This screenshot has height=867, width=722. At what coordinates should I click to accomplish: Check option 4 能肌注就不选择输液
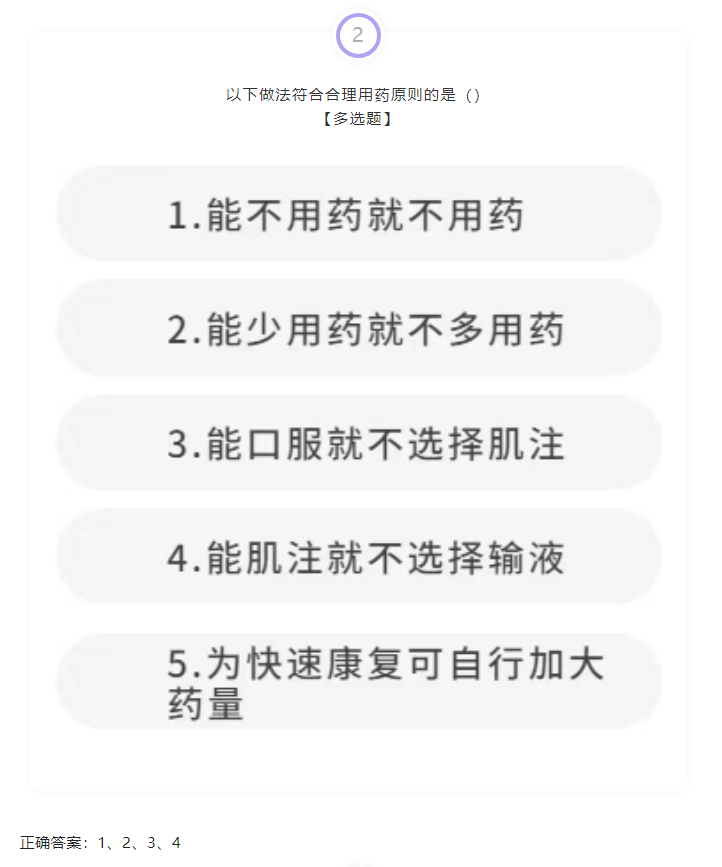[x=358, y=557]
